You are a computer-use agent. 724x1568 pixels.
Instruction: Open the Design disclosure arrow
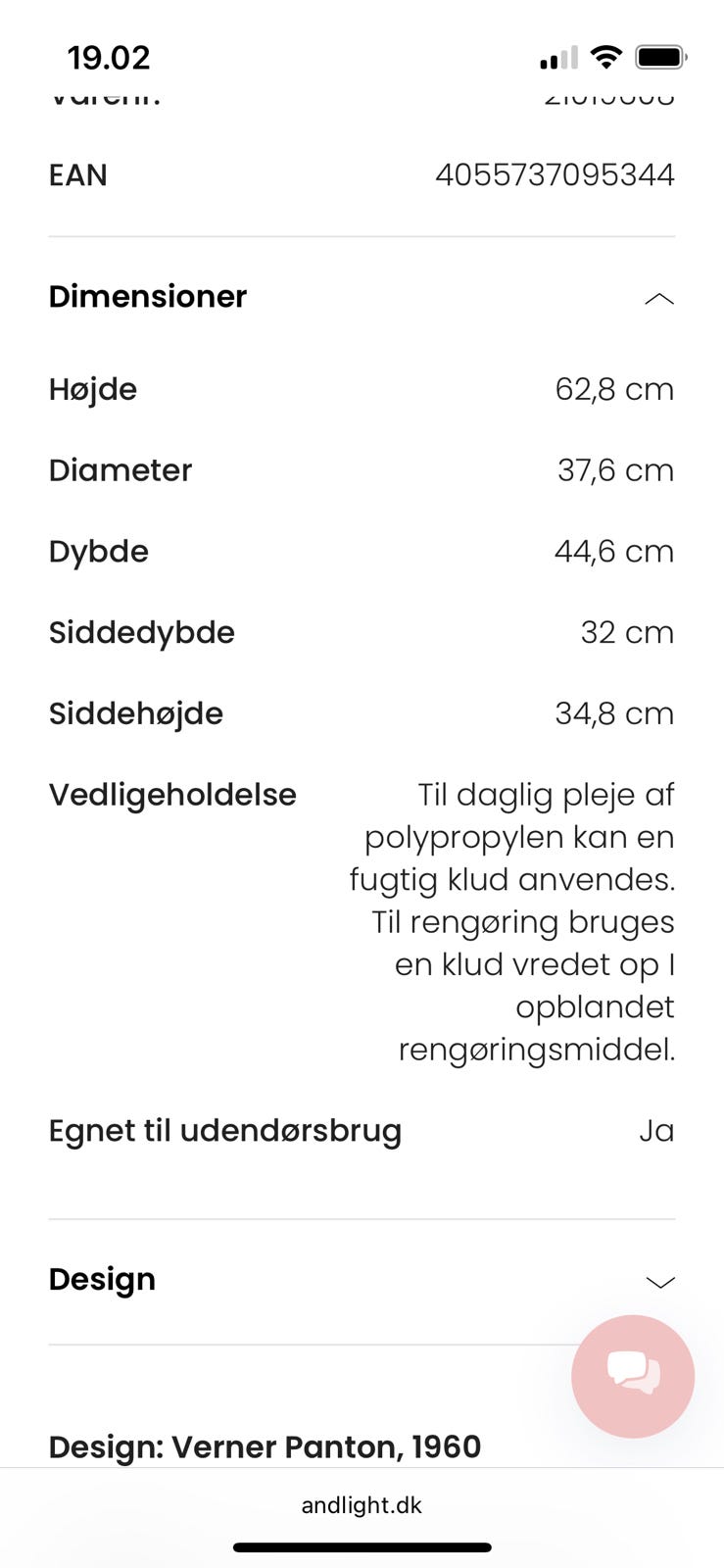point(660,1282)
